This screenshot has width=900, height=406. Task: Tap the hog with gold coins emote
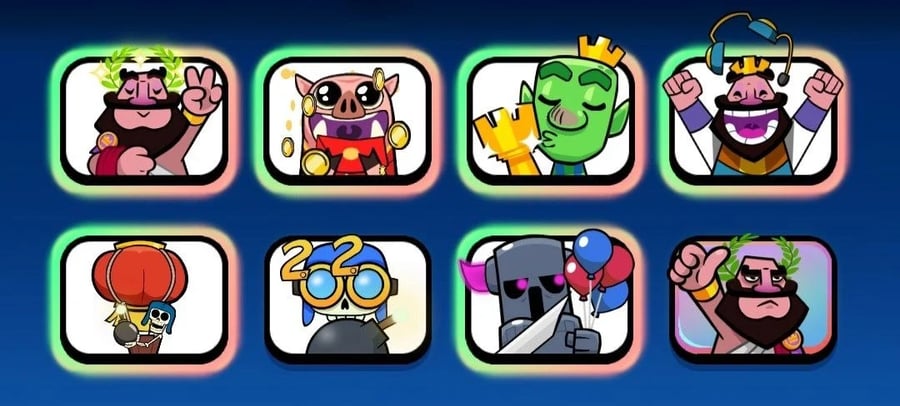pos(346,118)
